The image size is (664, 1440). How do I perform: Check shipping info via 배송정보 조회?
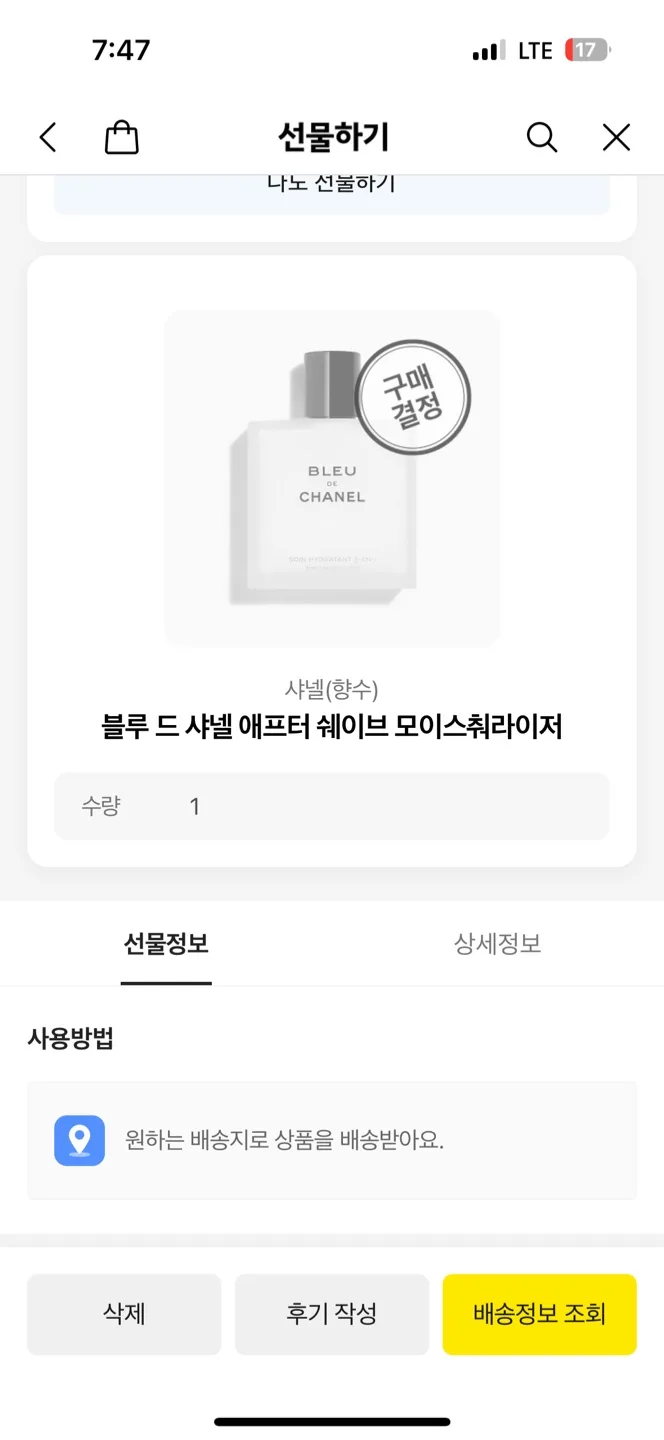539,1313
